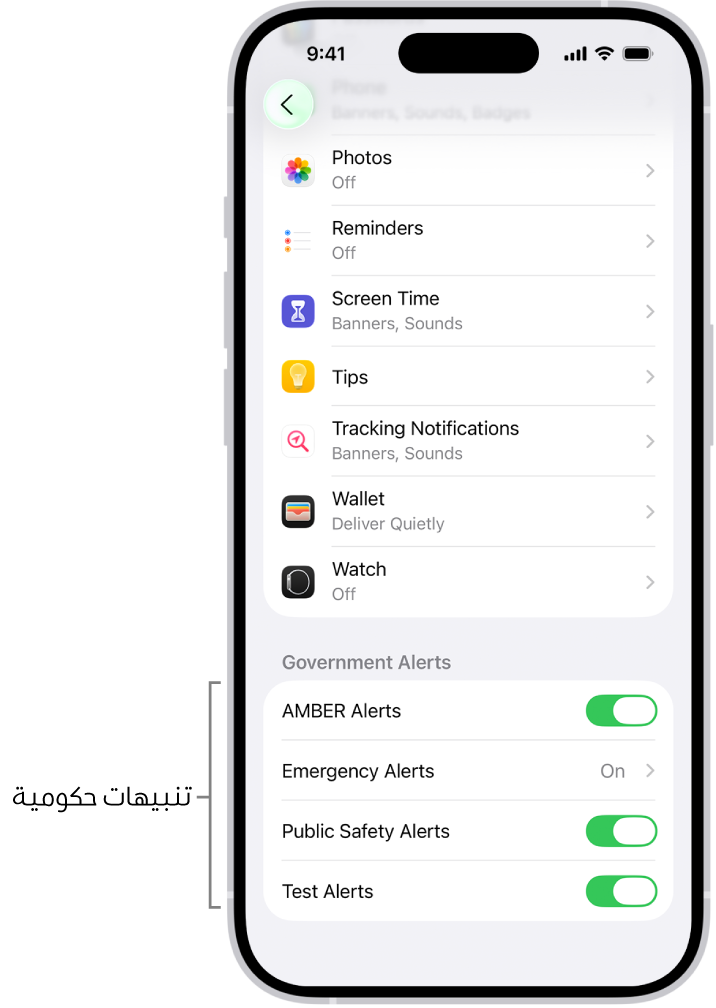The height and width of the screenshot is (1008, 716).
Task: Open Photos notification settings
Action: [467, 171]
